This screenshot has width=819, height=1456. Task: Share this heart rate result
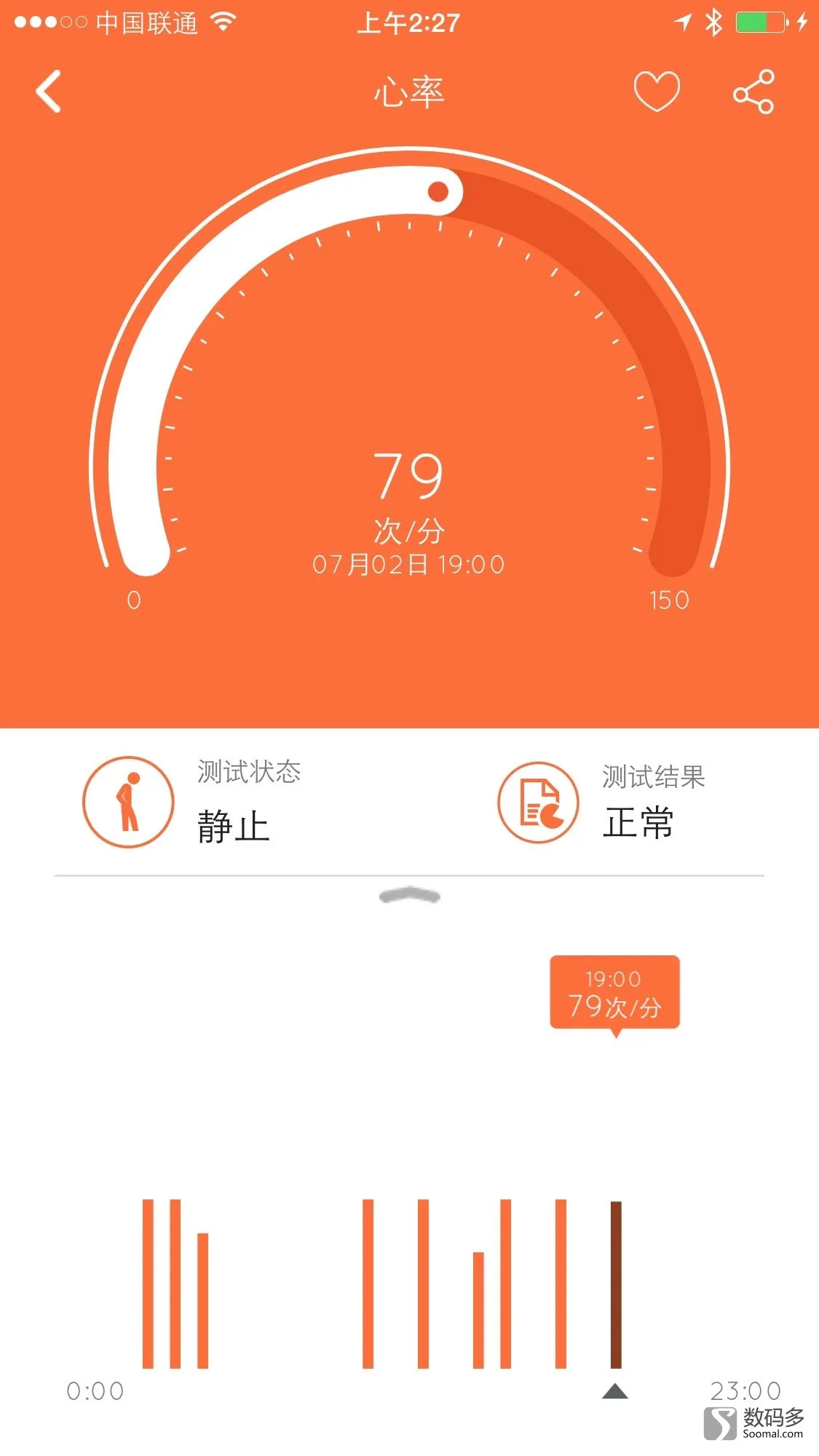click(x=753, y=92)
